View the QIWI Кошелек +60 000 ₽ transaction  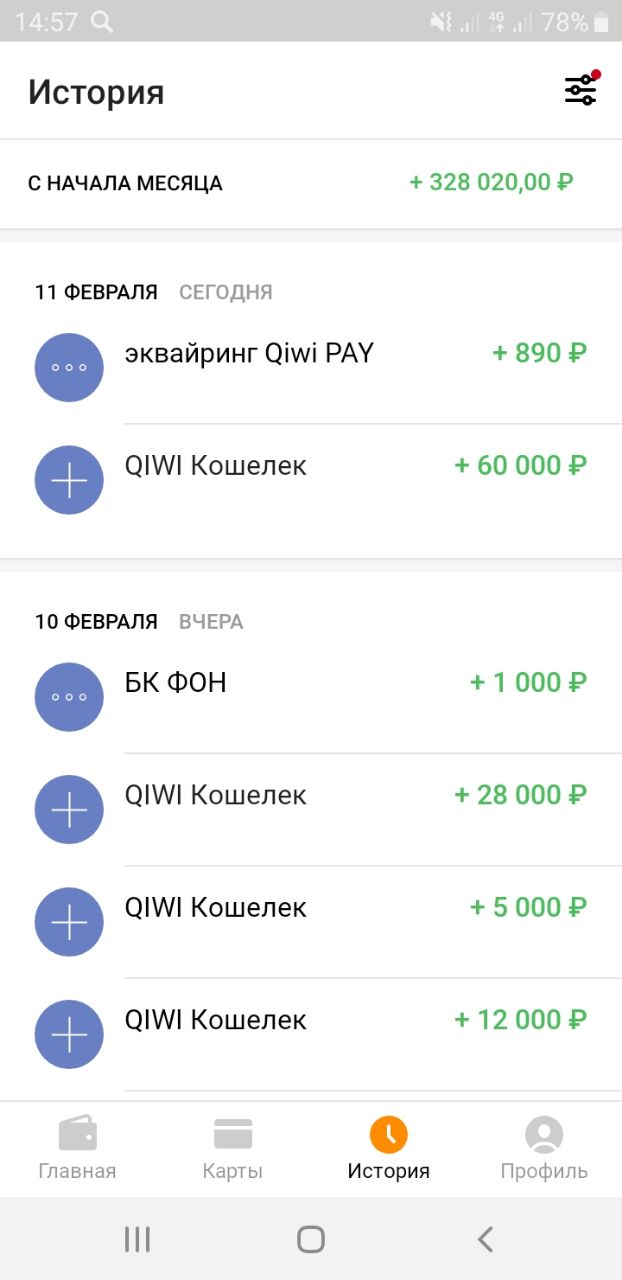point(311,480)
